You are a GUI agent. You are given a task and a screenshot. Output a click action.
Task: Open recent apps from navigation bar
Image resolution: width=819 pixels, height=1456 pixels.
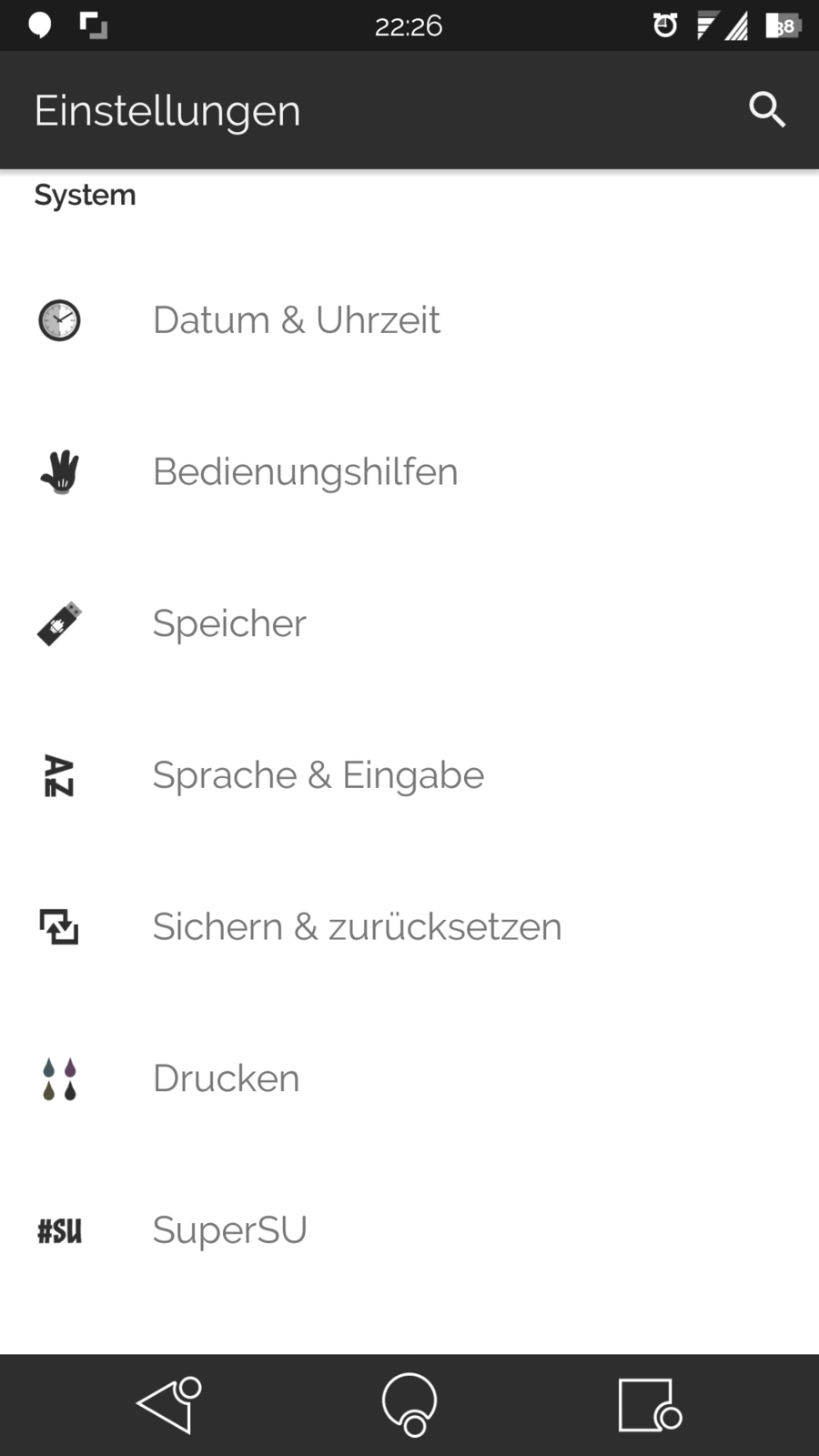[648, 1405]
